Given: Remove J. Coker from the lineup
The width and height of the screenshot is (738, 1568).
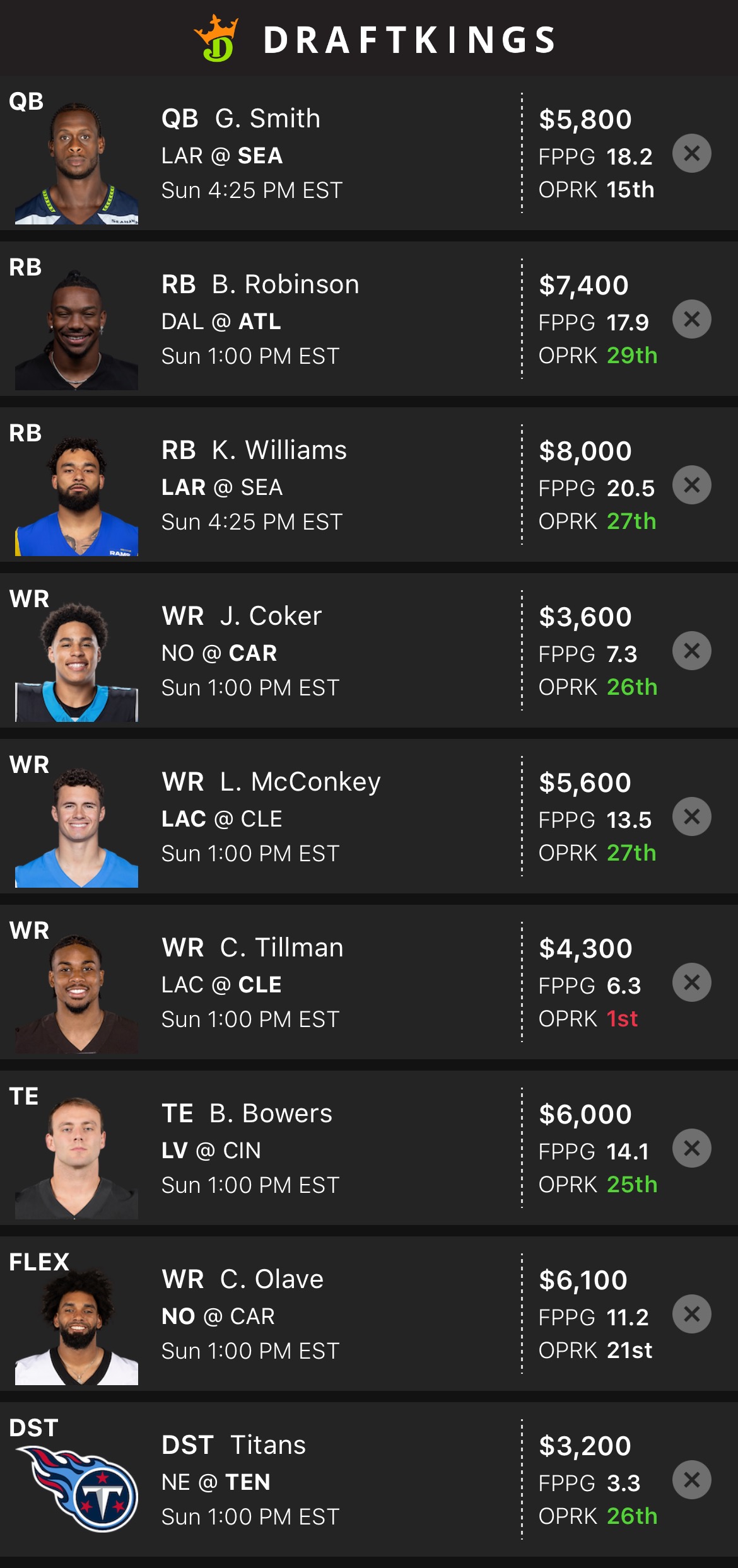Looking at the screenshot, I should tap(691, 651).
